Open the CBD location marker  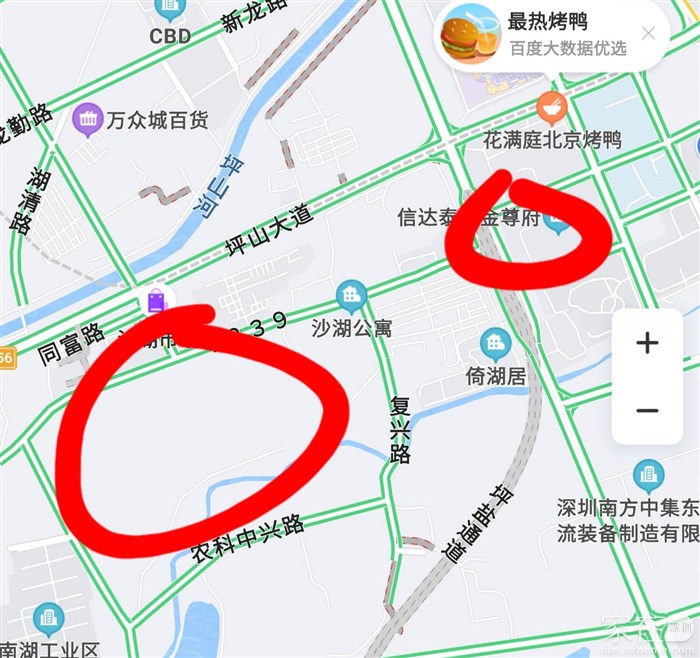click(170, 10)
